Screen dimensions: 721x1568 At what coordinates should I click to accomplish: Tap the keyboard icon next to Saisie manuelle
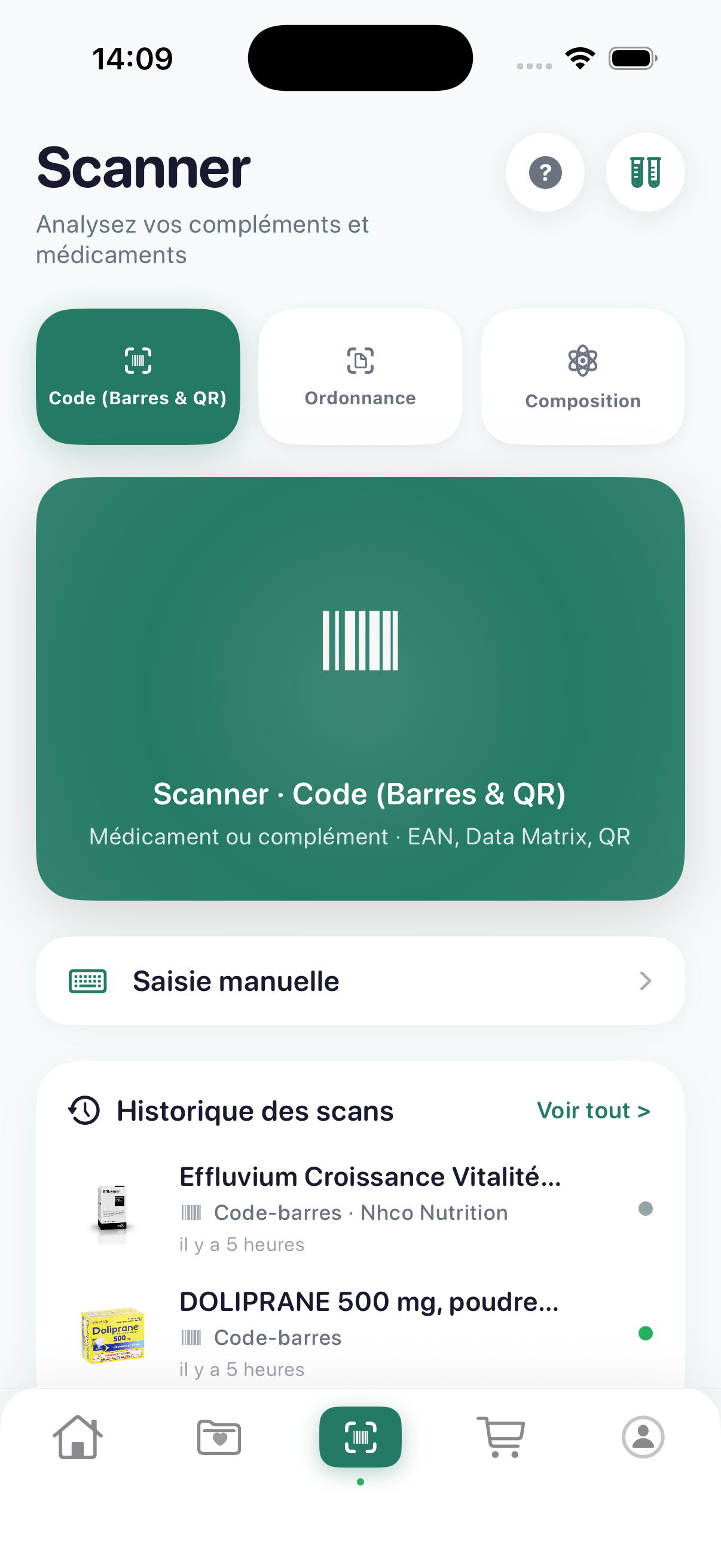click(88, 981)
